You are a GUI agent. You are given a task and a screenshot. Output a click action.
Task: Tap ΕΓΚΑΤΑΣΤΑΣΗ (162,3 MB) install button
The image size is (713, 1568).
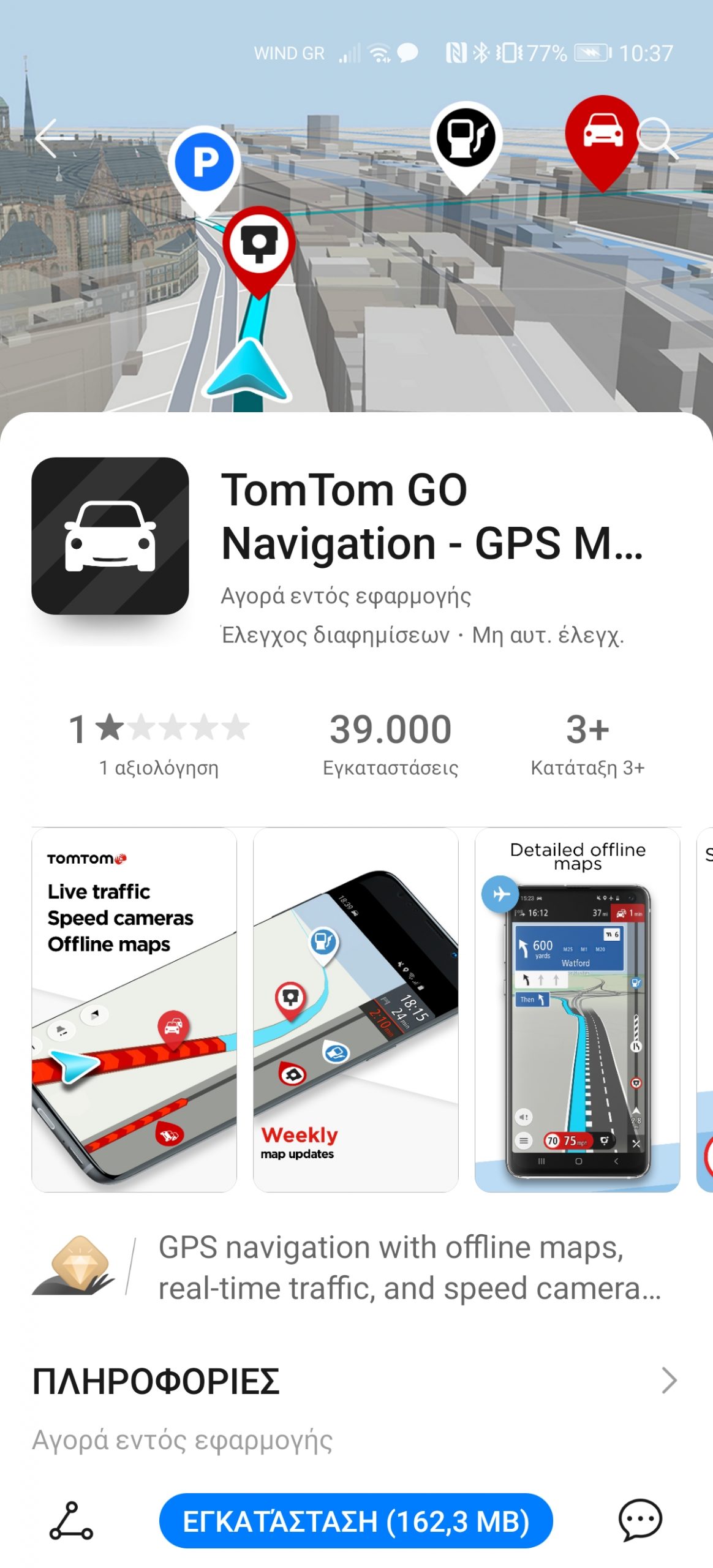356,1520
